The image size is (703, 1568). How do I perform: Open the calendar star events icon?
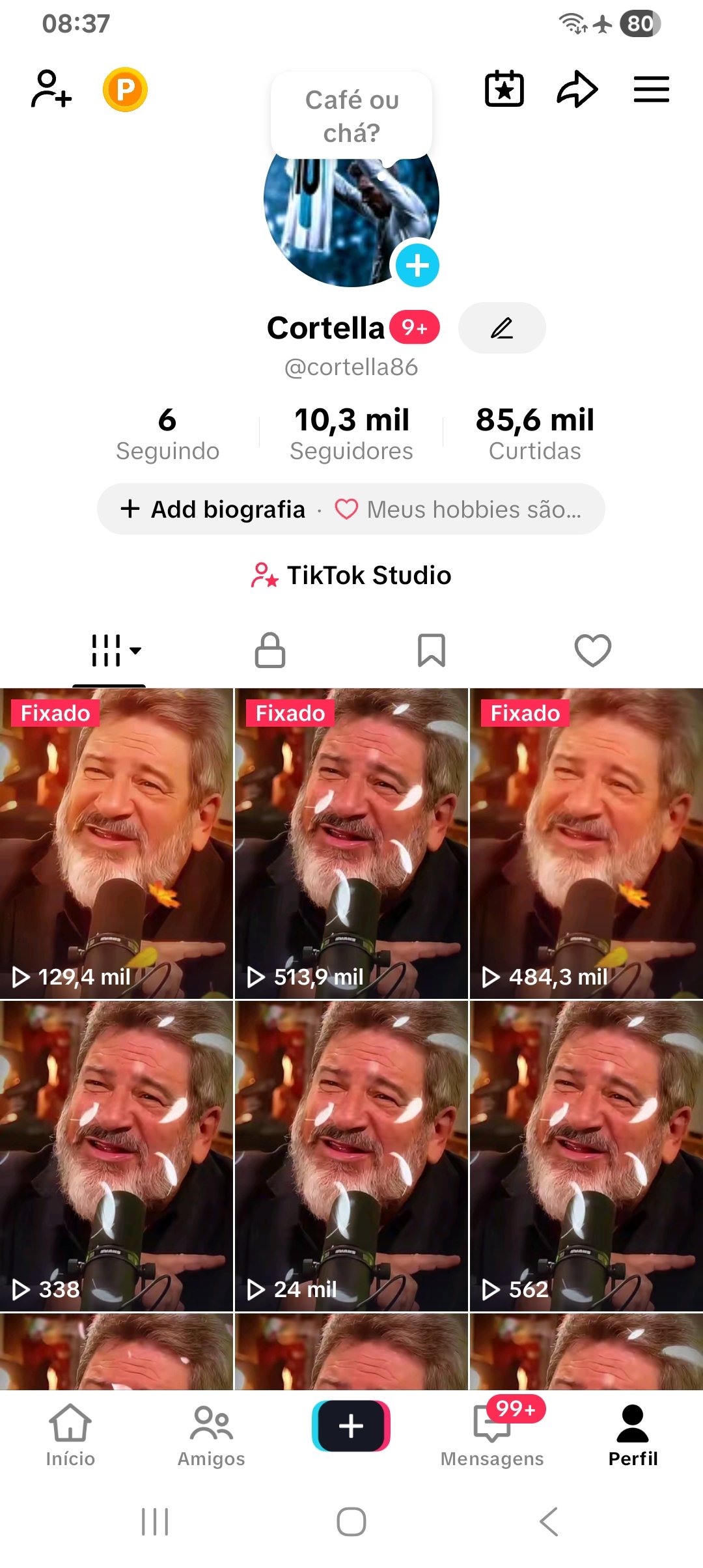pyautogui.click(x=504, y=89)
